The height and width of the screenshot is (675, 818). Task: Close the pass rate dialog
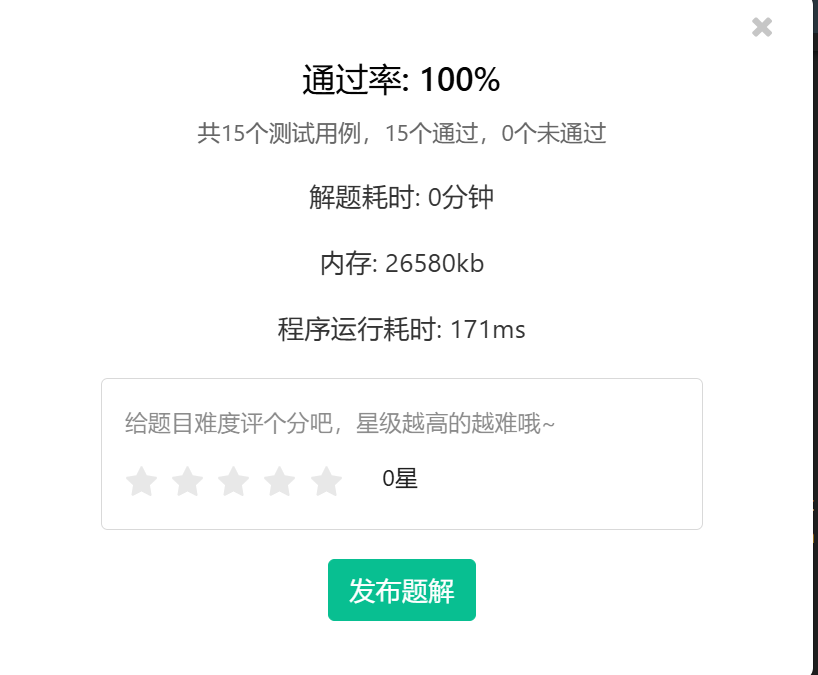[x=762, y=27]
